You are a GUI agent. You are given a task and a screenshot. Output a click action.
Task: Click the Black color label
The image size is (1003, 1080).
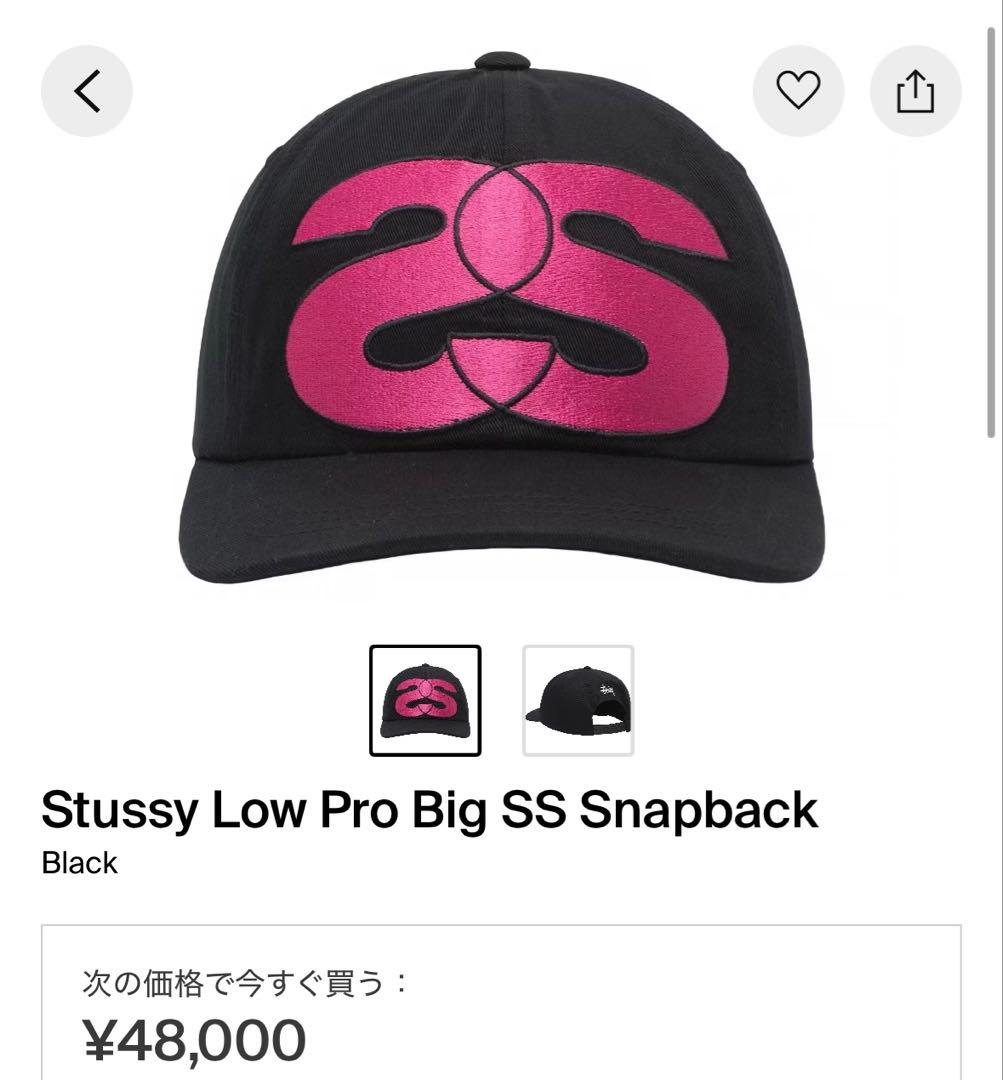tap(77, 863)
